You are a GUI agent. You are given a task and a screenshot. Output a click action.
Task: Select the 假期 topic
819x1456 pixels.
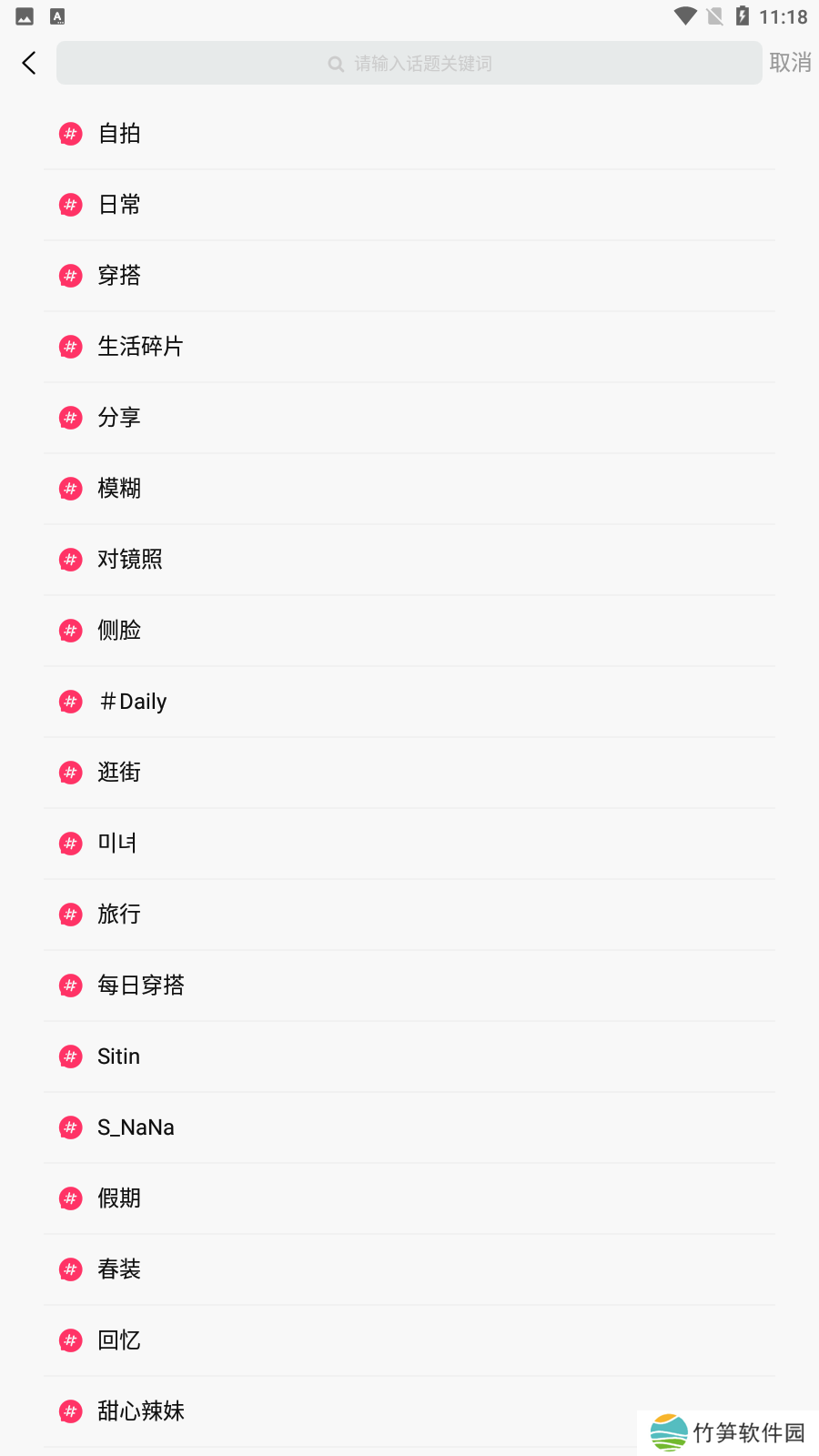coord(119,1198)
